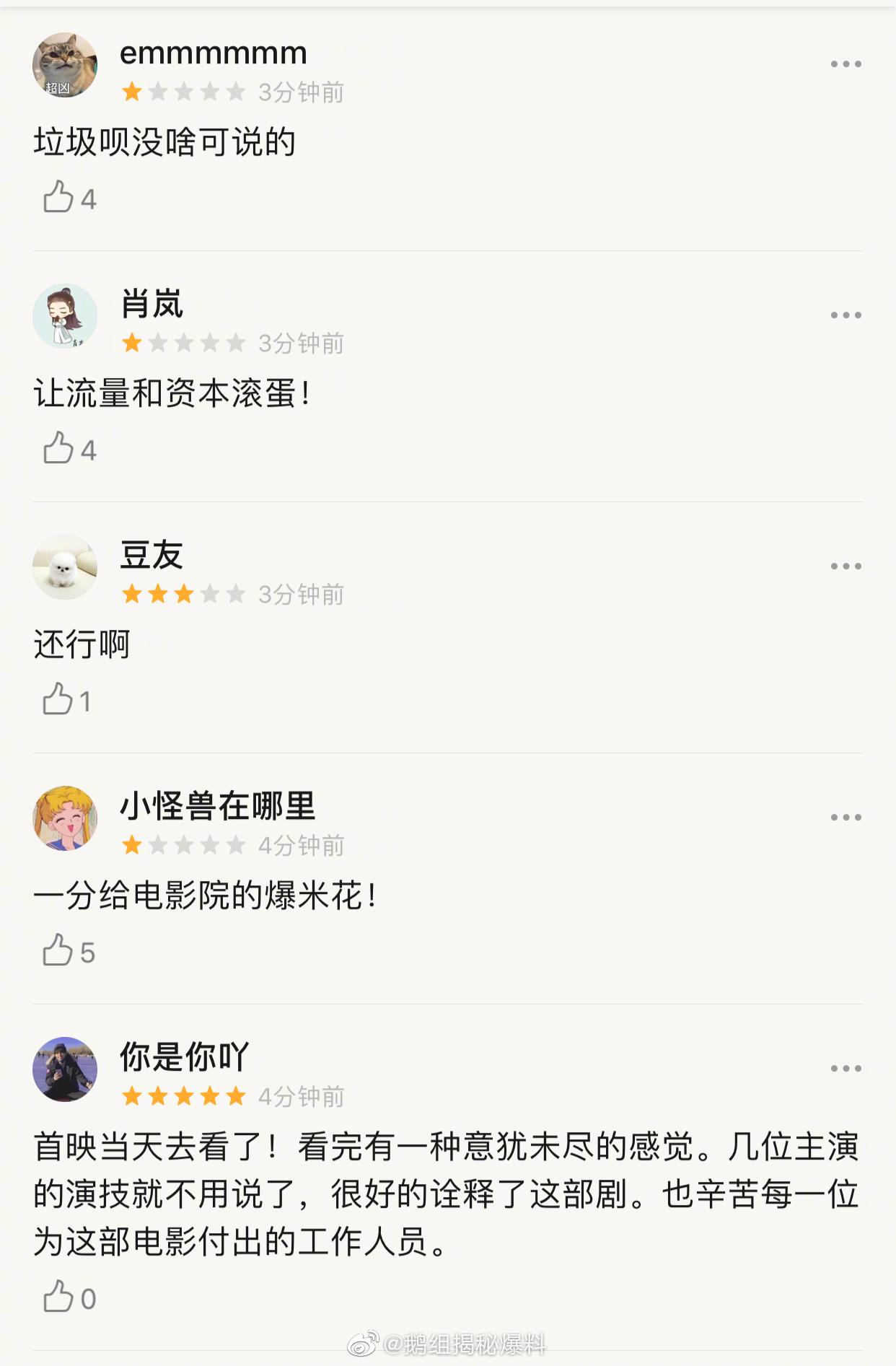Like 你是你吖's five-star review
Viewport: 896px width, 1366px height.
pyautogui.click(x=59, y=1297)
